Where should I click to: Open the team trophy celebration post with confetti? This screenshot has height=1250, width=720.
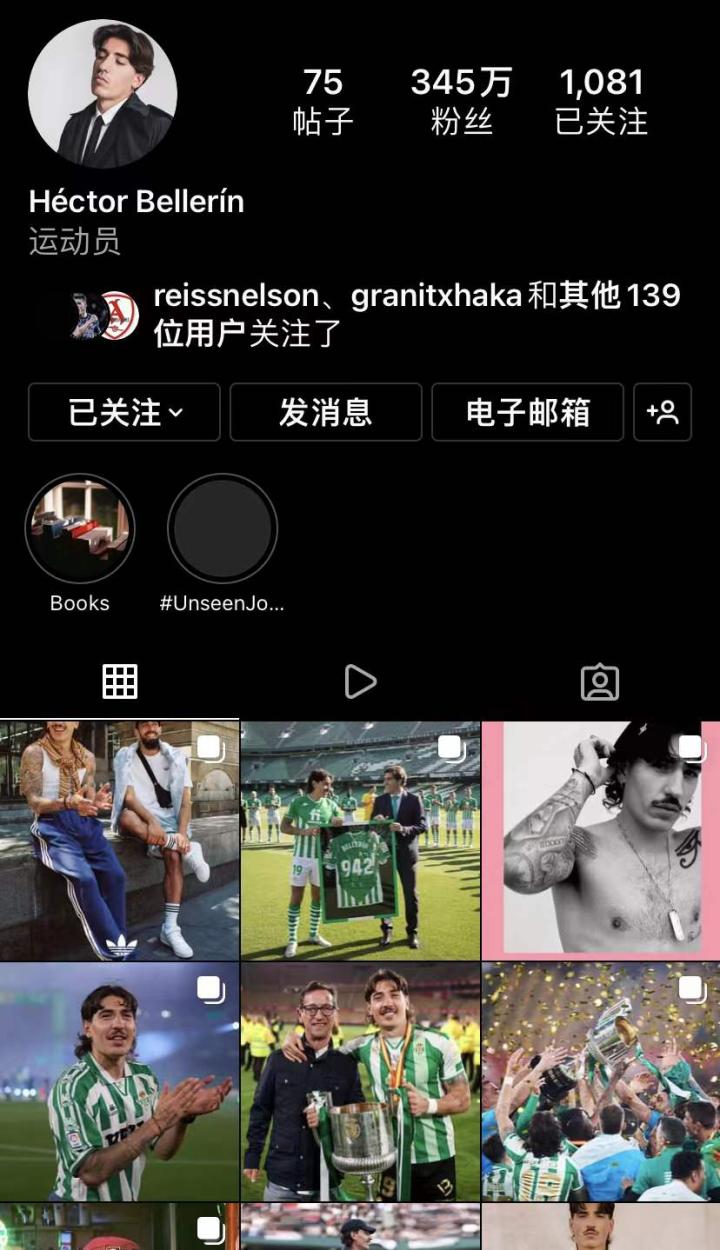click(601, 1081)
